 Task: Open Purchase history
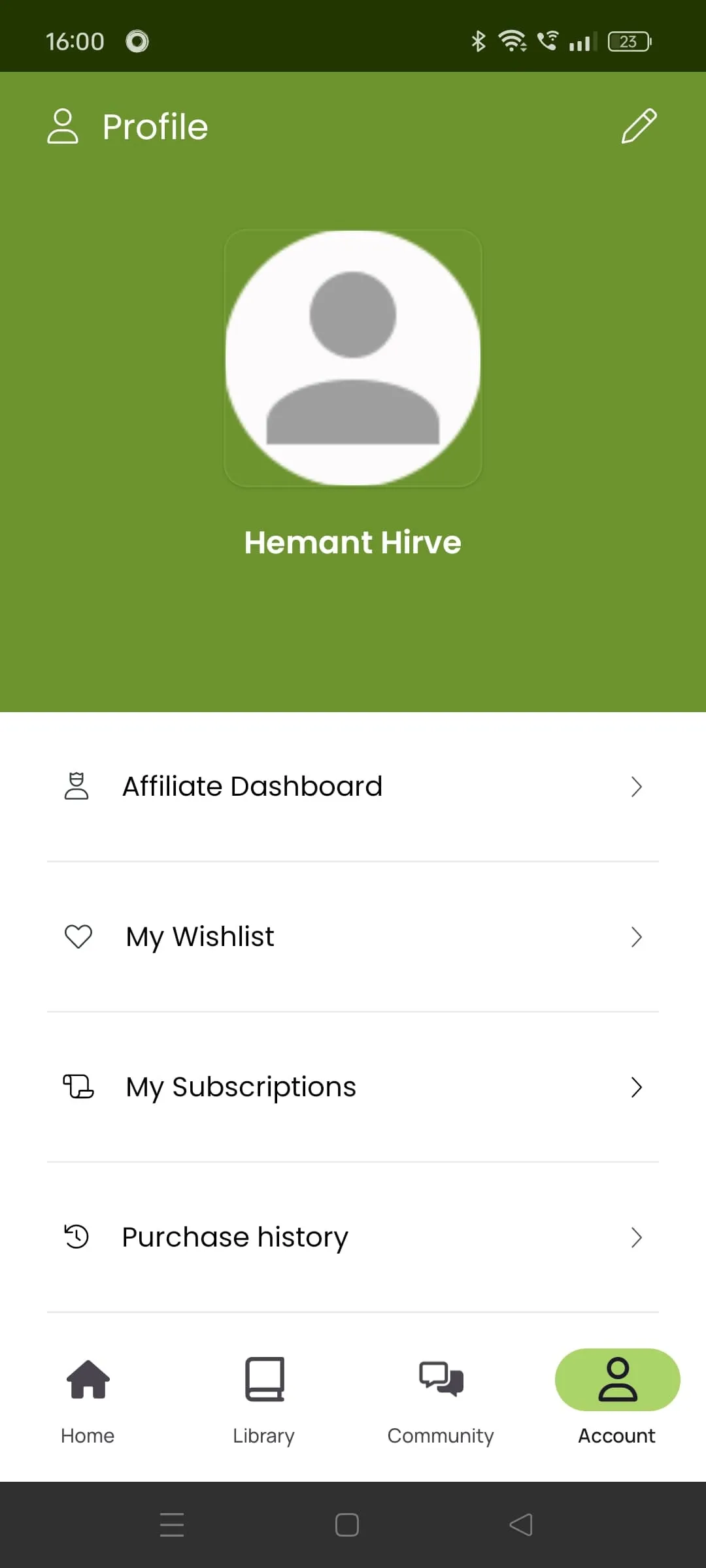pyautogui.click(x=353, y=1237)
